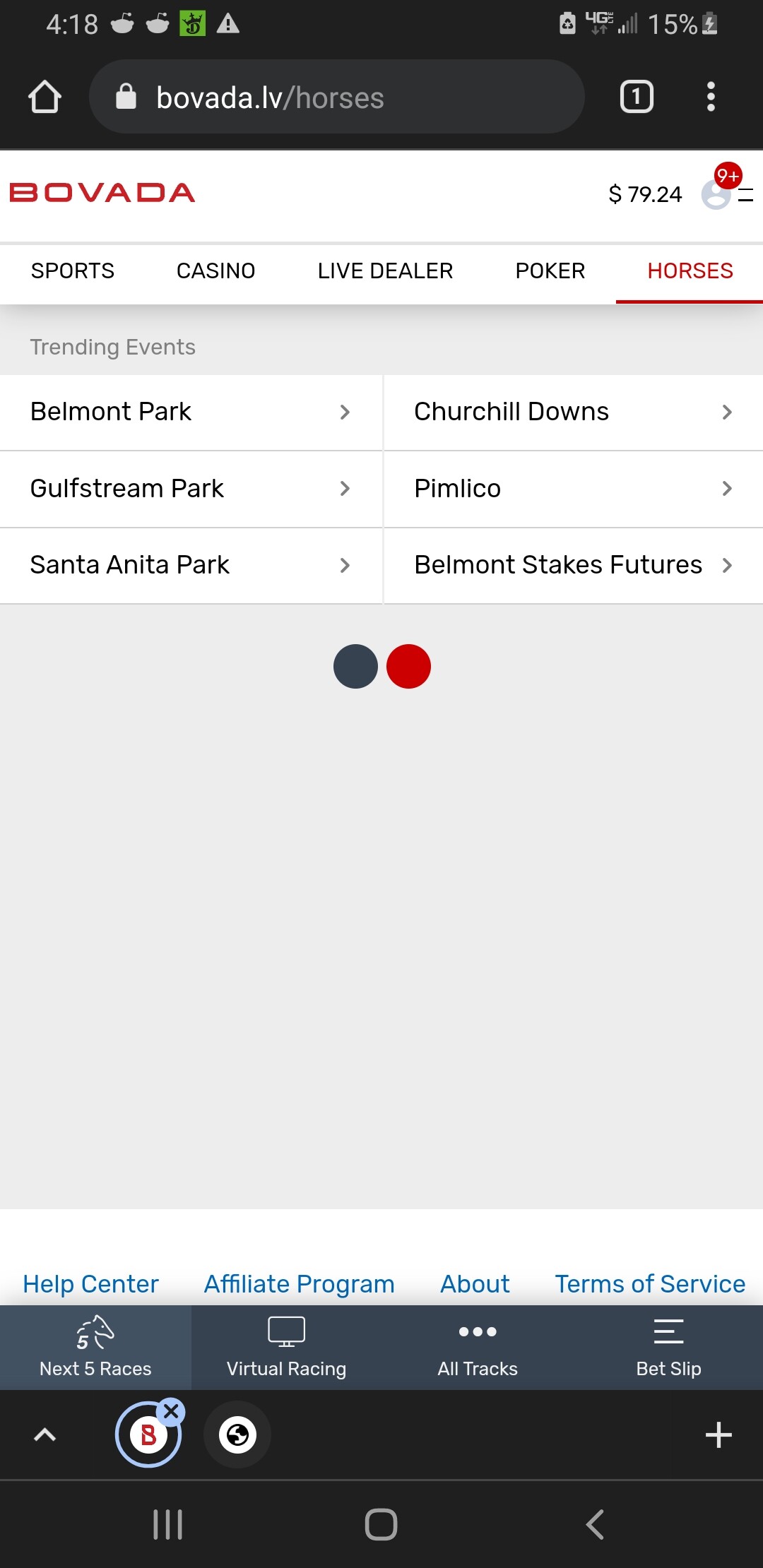The height and width of the screenshot is (1568, 763).
Task: Go to the Poker tab
Action: 550,271
